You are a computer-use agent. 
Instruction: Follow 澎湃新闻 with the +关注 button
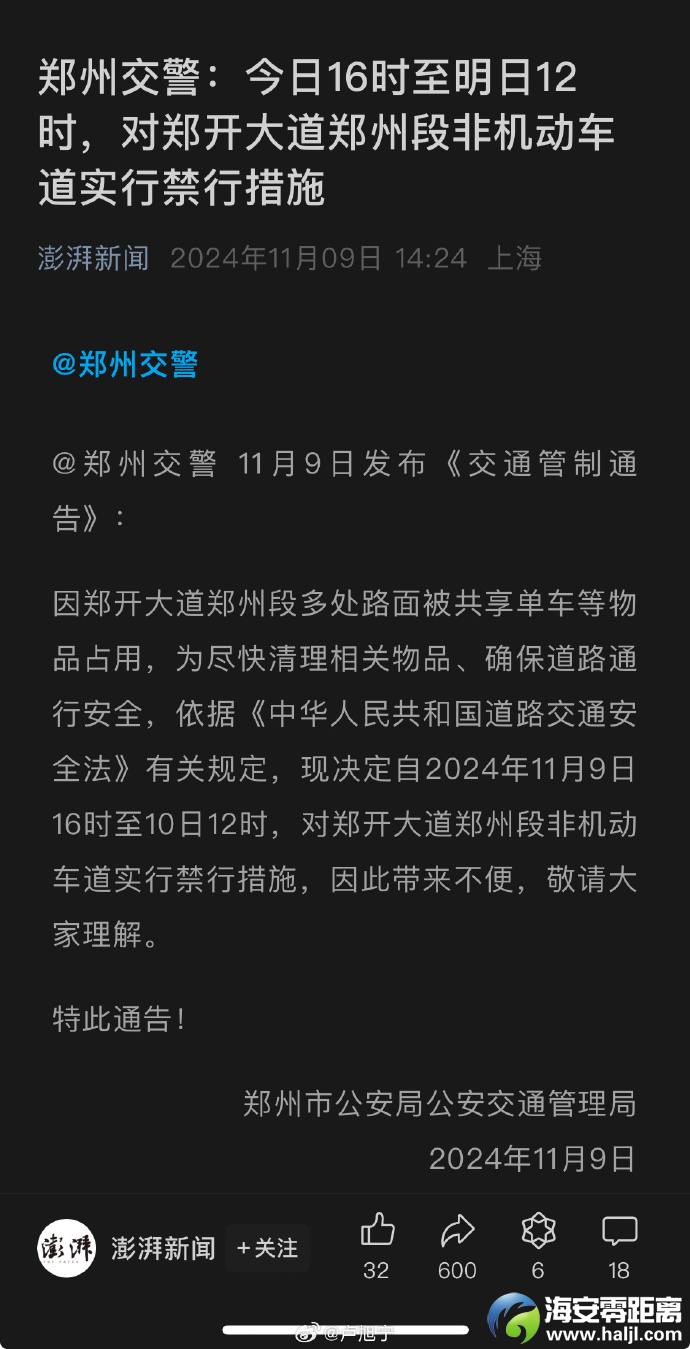point(267,1248)
